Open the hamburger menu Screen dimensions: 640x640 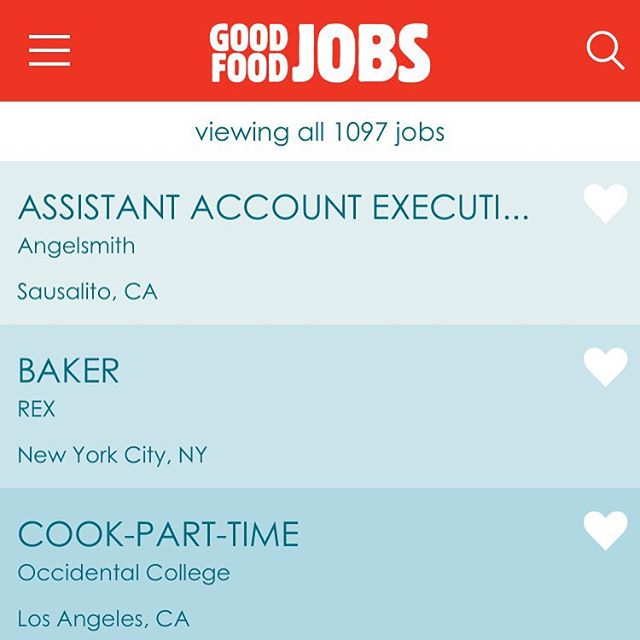coord(49,50)
